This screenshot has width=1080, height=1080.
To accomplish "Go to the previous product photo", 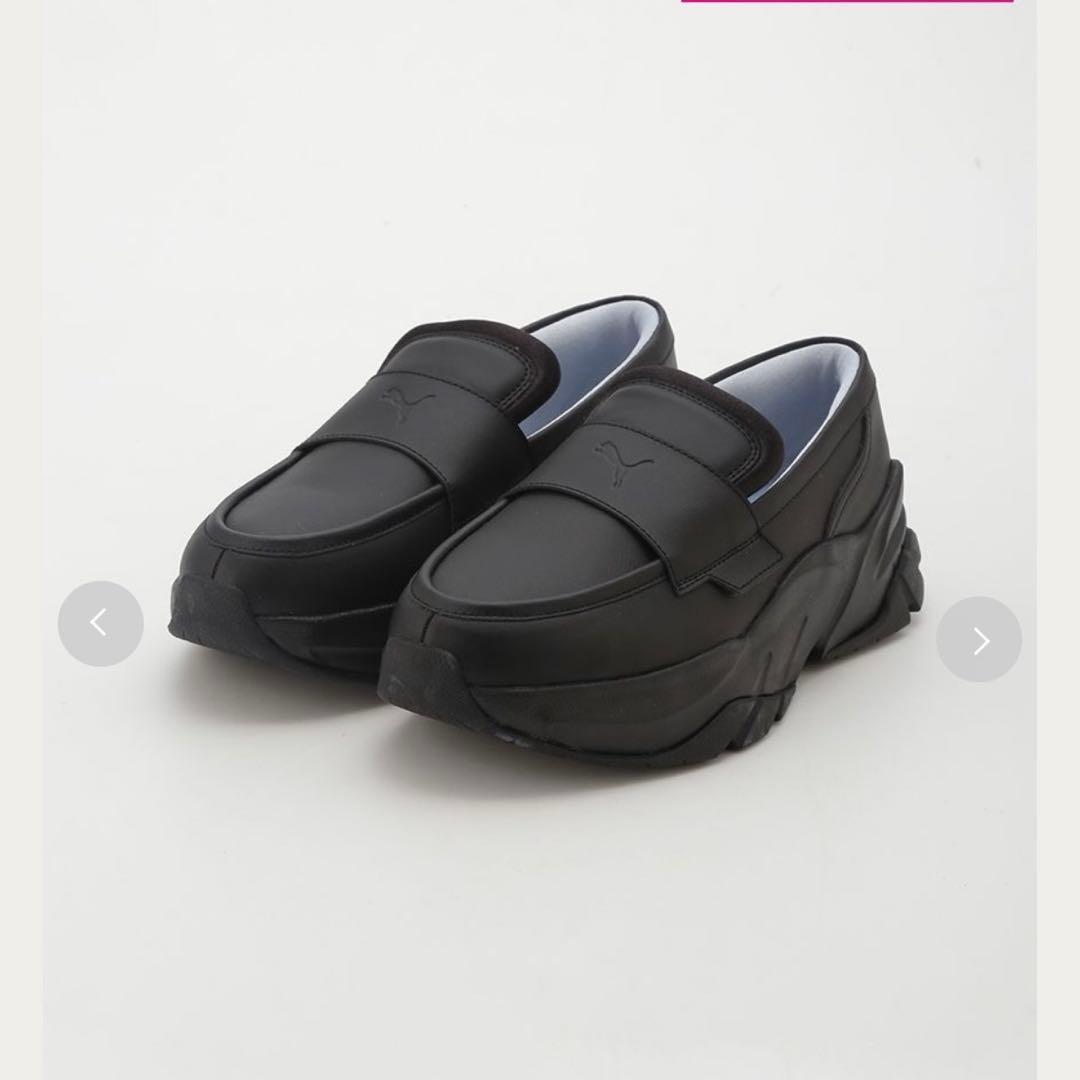I will coord(100,623).
